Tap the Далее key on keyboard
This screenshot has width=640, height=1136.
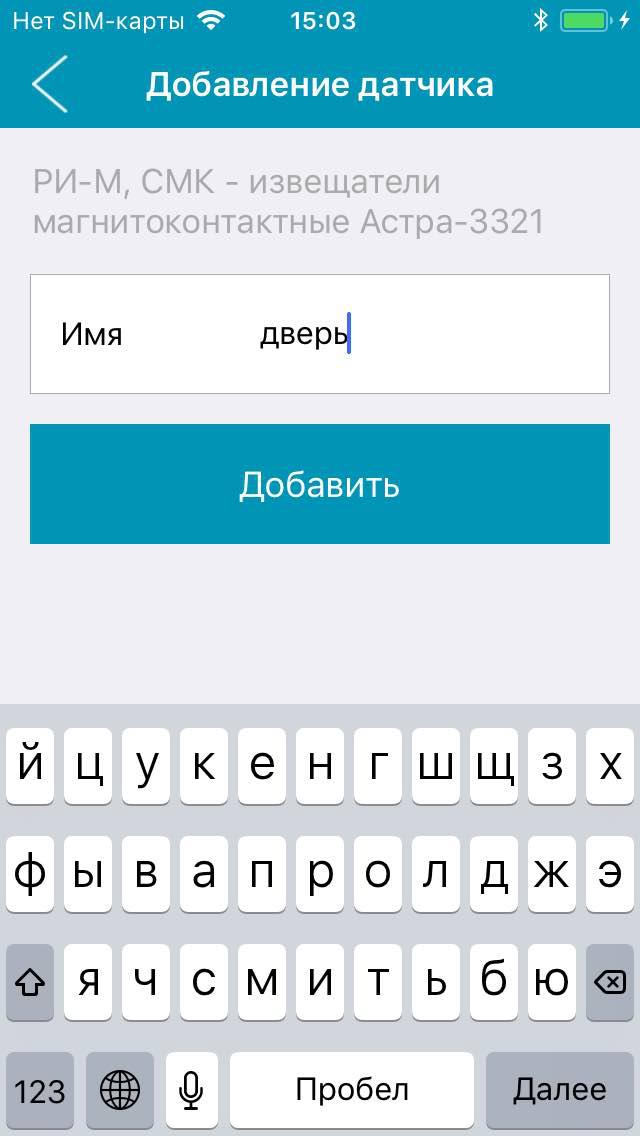(x=560, y=1090)
